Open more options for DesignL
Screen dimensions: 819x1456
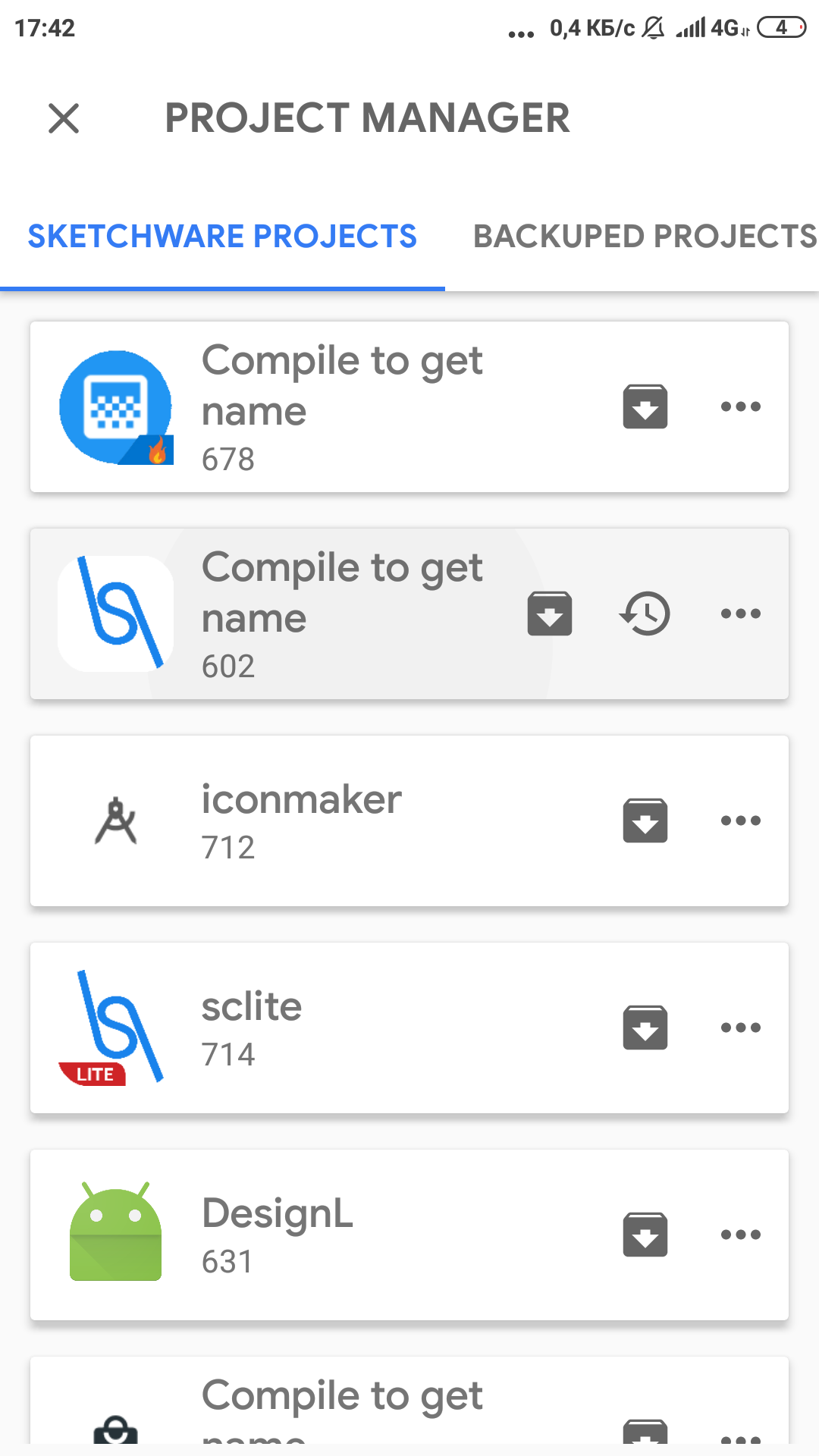(740, 1235)
